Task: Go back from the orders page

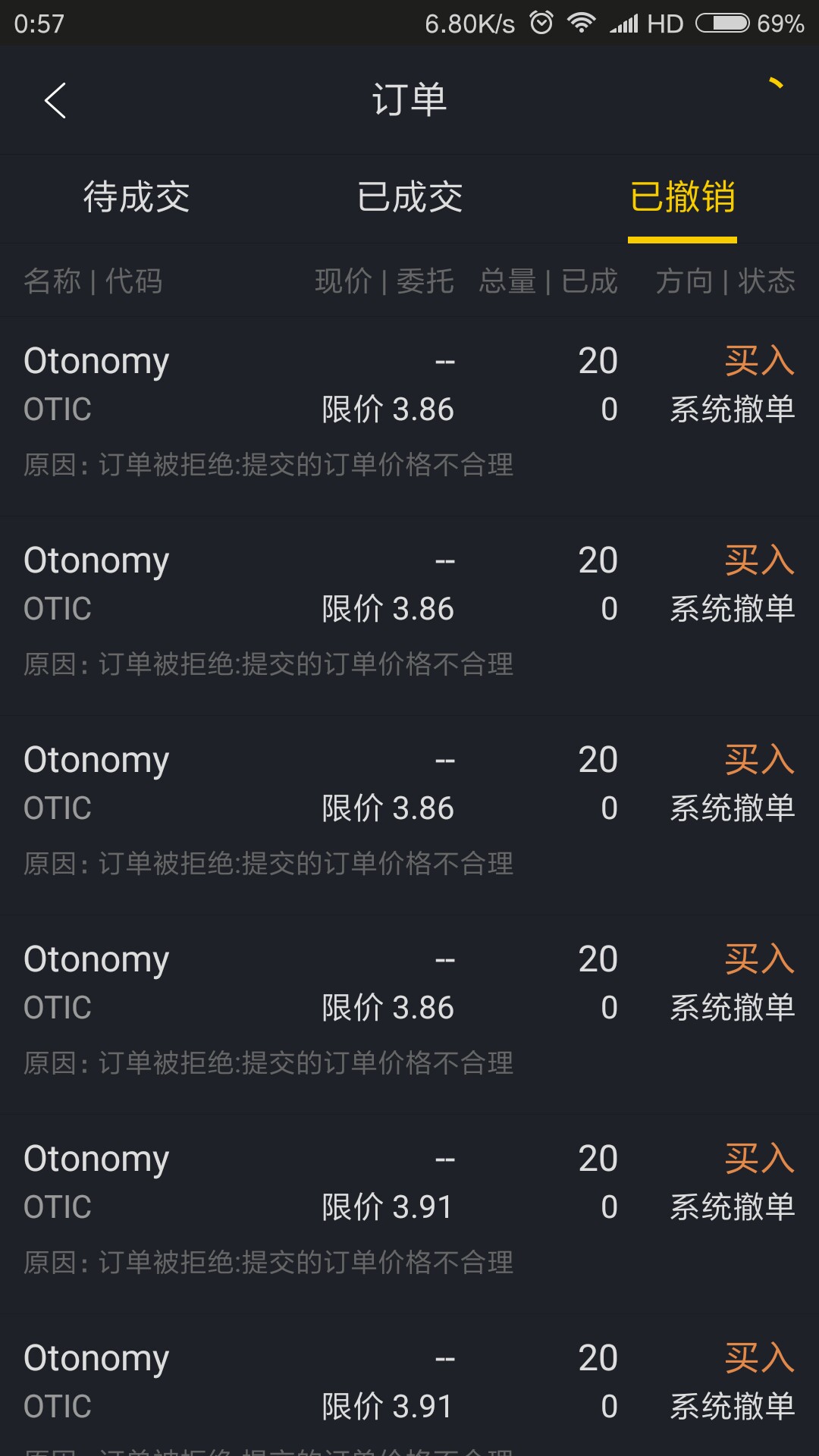Action: [55, 100]
